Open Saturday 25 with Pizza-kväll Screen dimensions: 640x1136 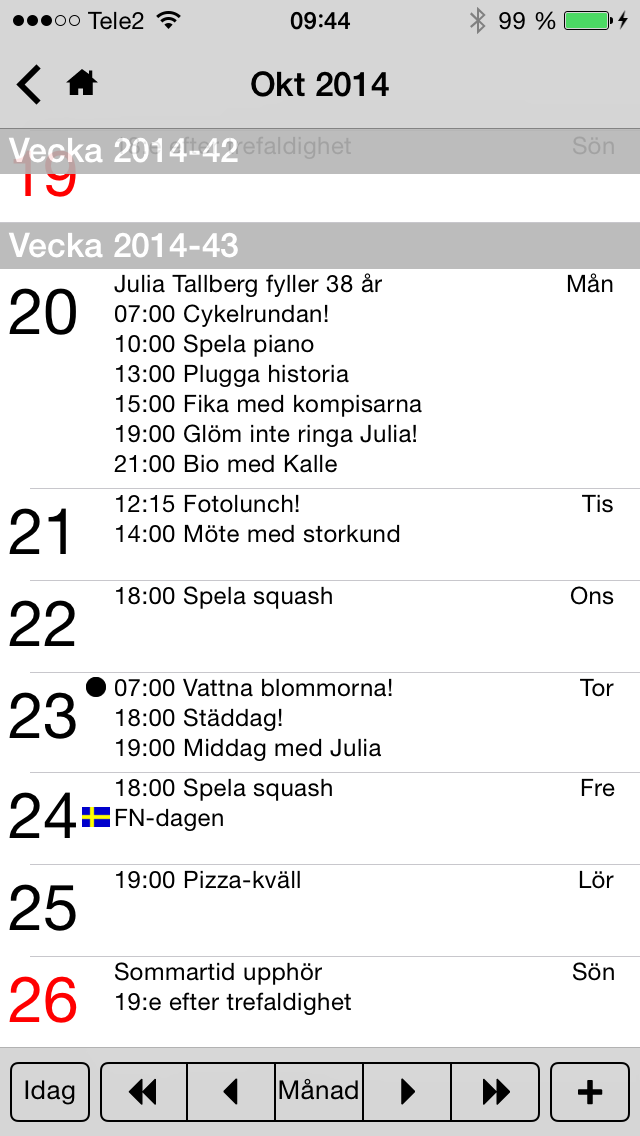point(320,910)
